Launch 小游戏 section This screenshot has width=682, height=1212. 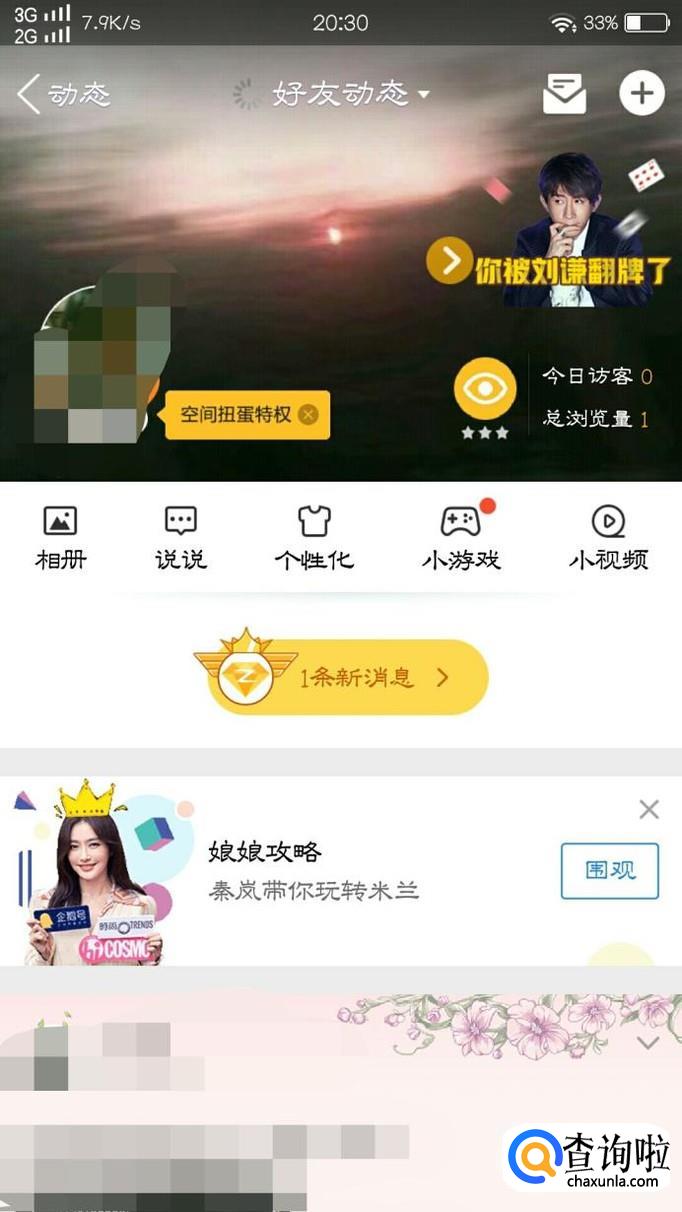tap(460, 538)
